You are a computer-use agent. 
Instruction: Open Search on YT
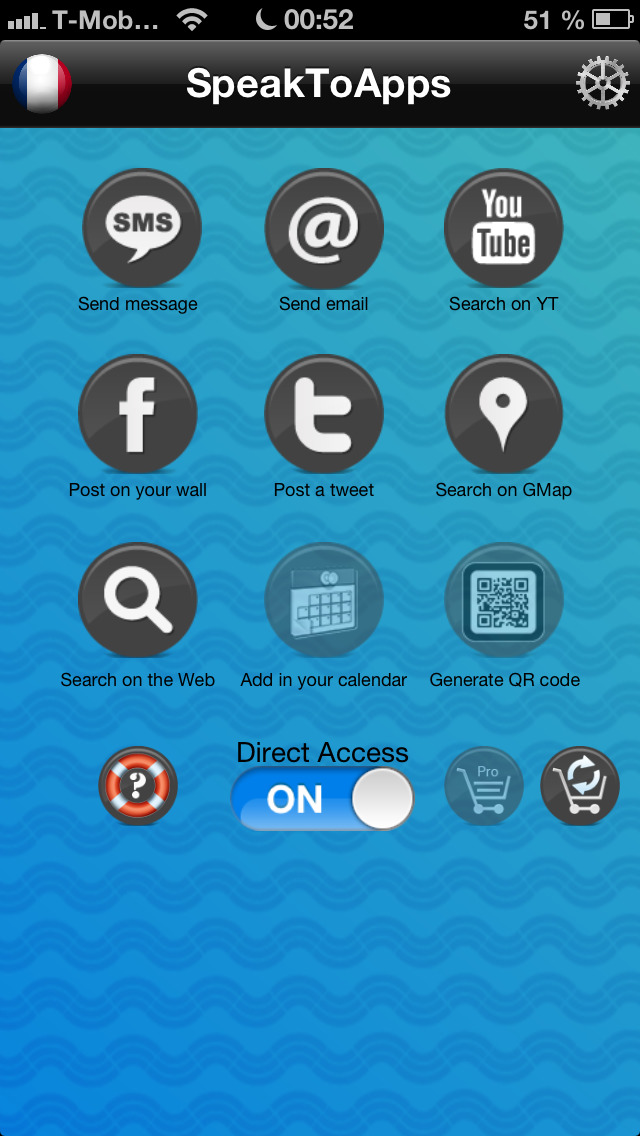504,229
